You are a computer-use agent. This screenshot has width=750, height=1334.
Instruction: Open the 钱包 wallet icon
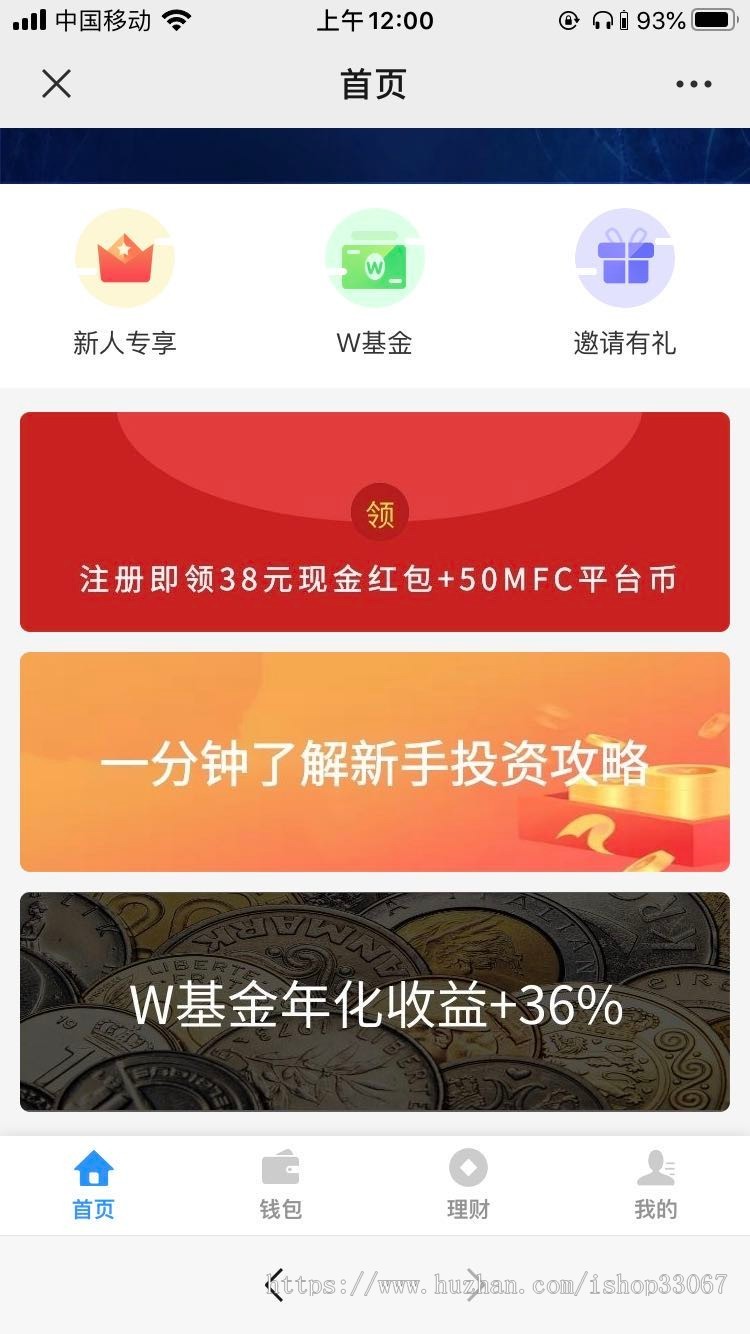point(280,1166)
